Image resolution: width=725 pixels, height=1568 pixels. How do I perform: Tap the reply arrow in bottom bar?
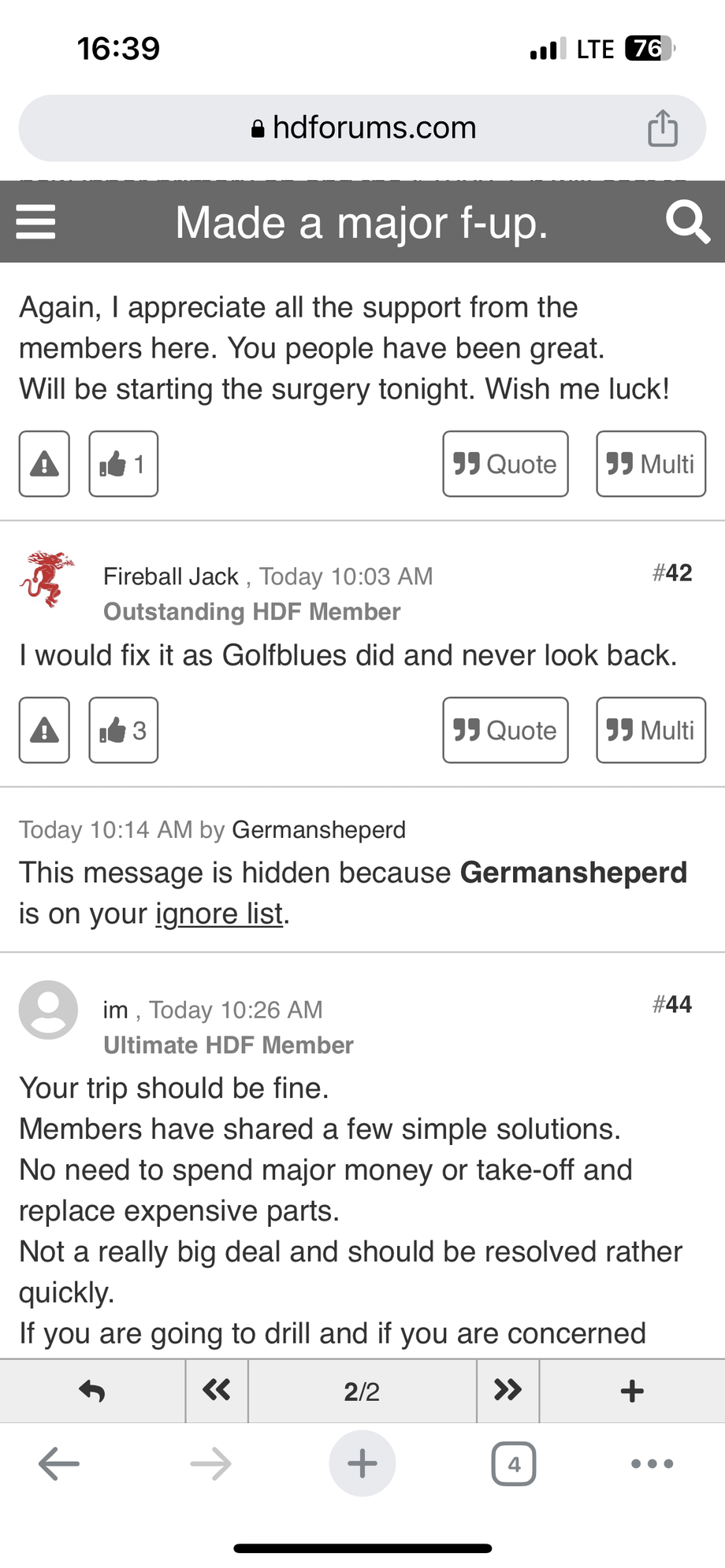92,1391
